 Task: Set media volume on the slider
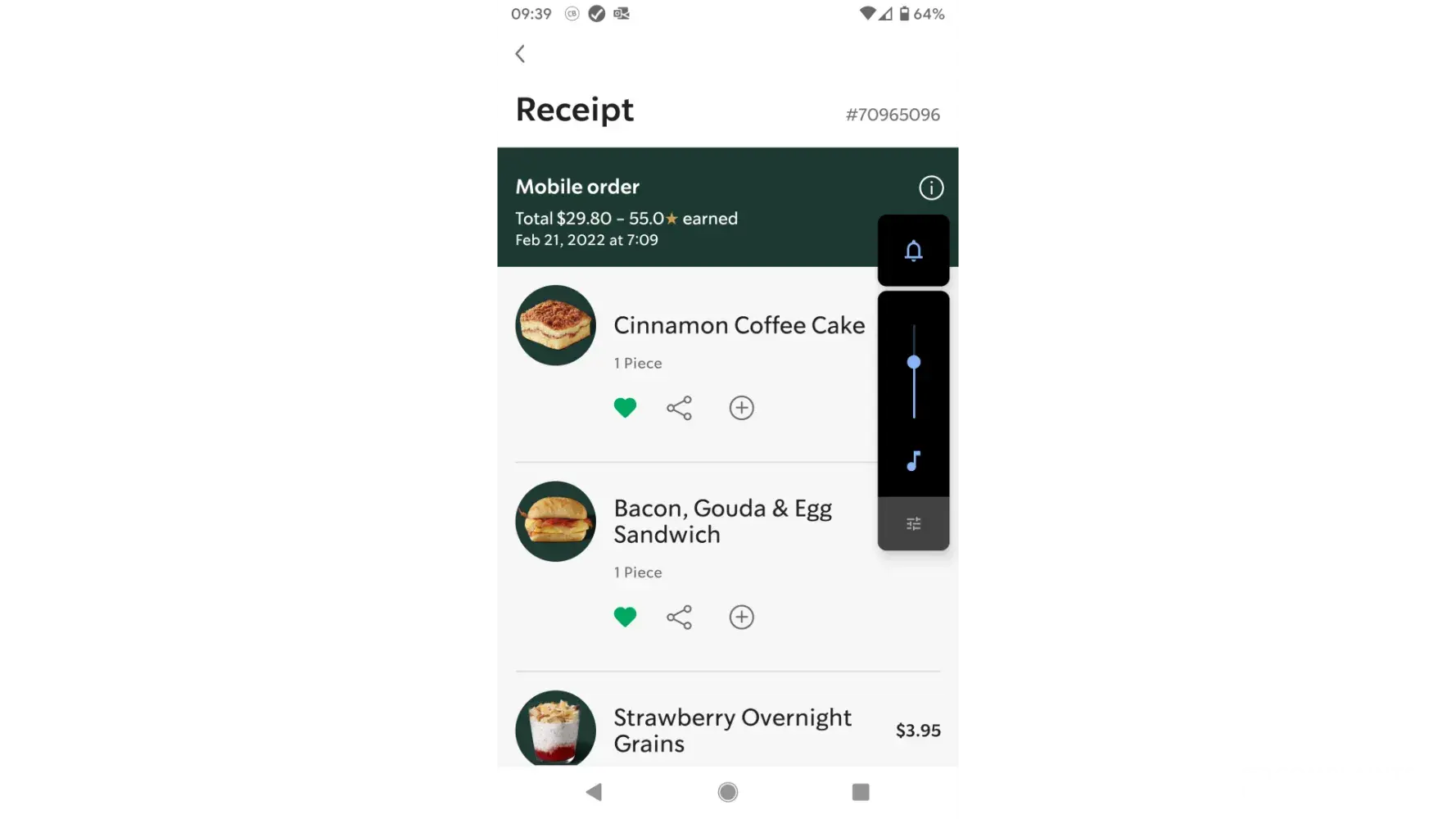pos(914,362)
